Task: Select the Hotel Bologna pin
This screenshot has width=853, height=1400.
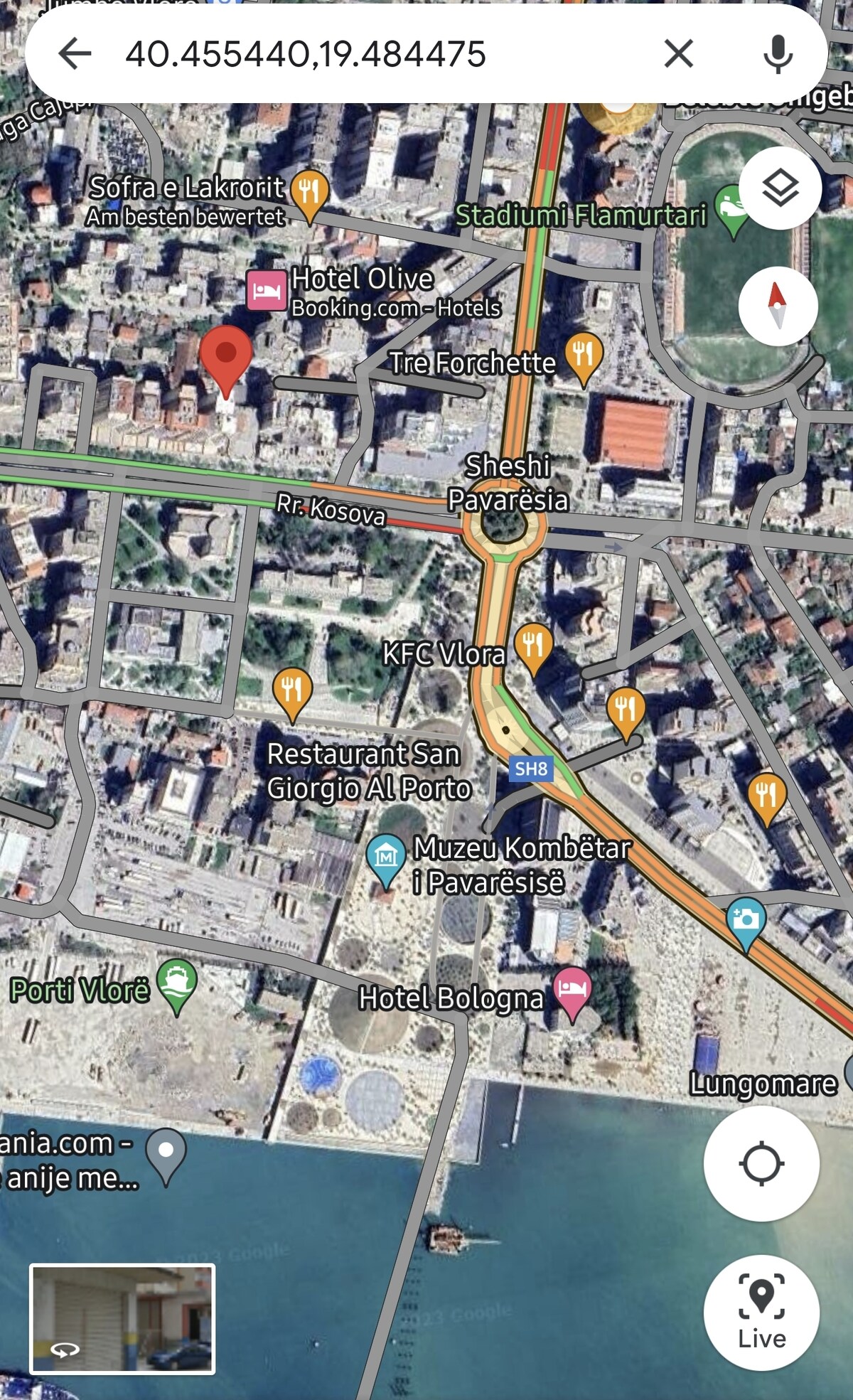Action: 572,988
